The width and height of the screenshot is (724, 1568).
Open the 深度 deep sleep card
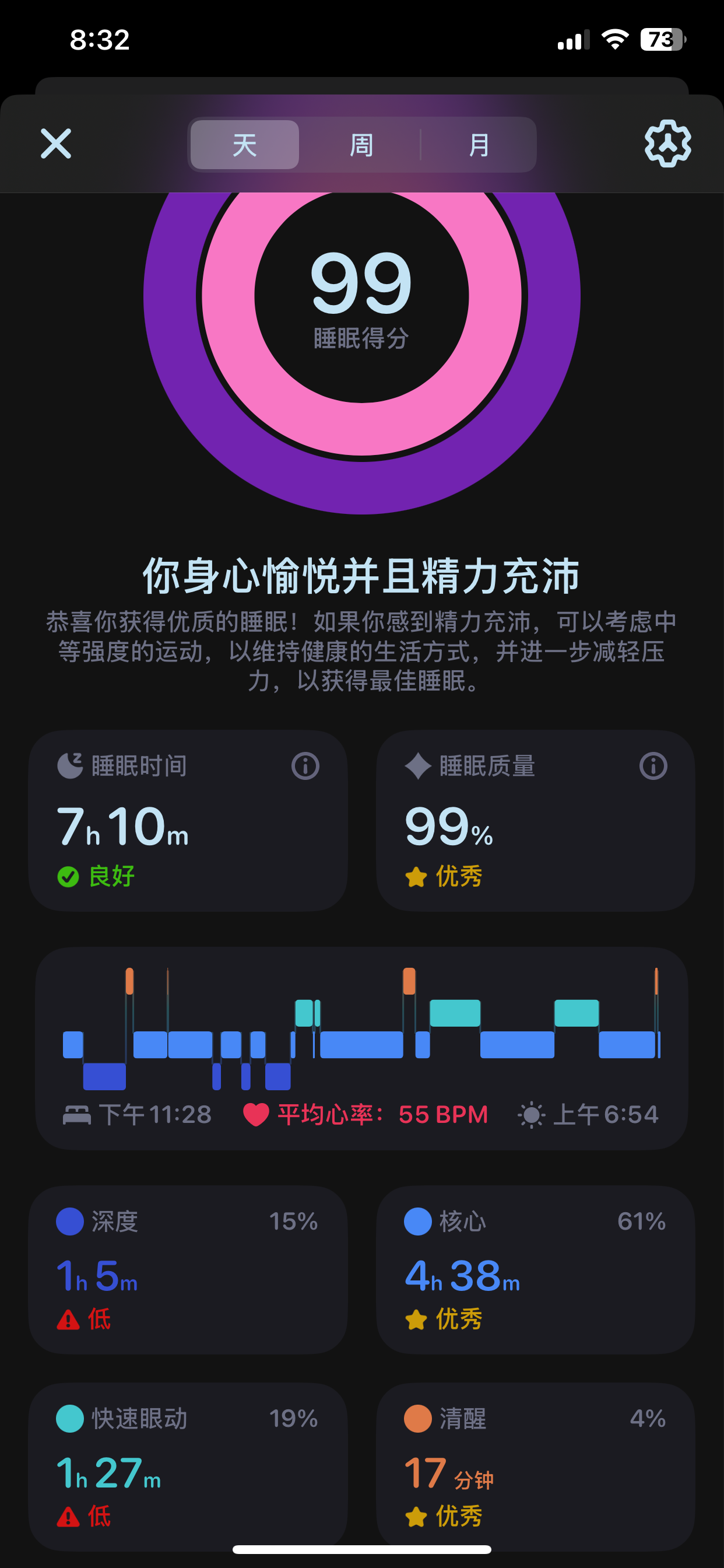tap(188, 1269)
